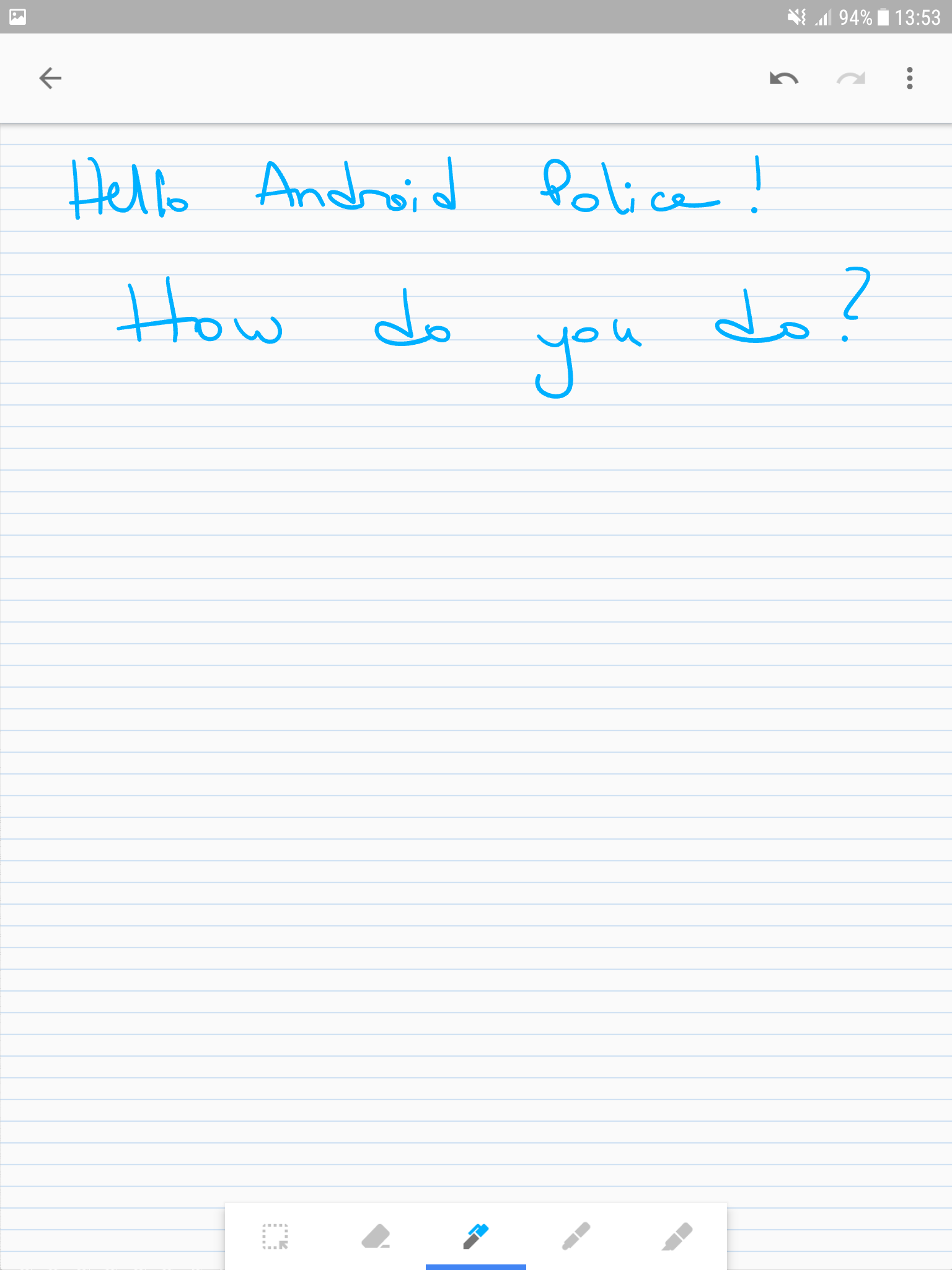
Task: Pick the highlighter tool
Action: (677, 1237)
